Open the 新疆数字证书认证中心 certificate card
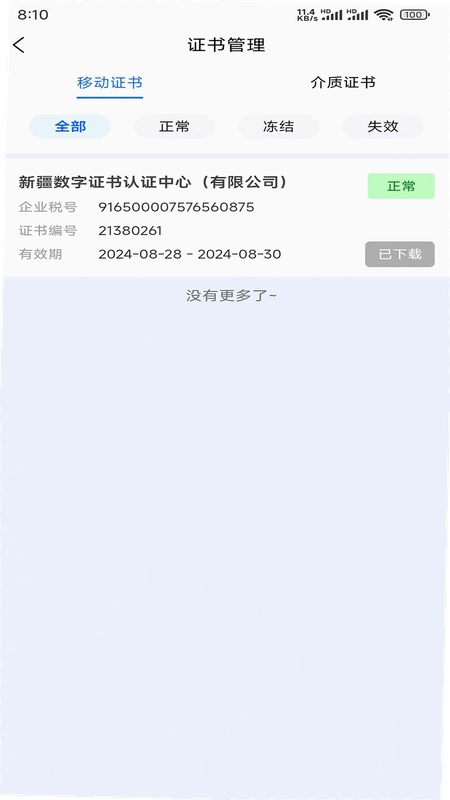 (x=225, y=218)
